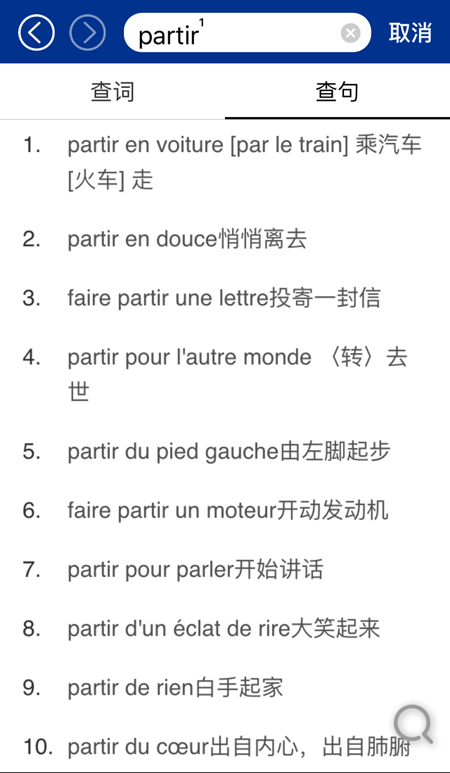Go back using the left arrow
This screenshot has height=773, width=450.
tap(36, 33)
